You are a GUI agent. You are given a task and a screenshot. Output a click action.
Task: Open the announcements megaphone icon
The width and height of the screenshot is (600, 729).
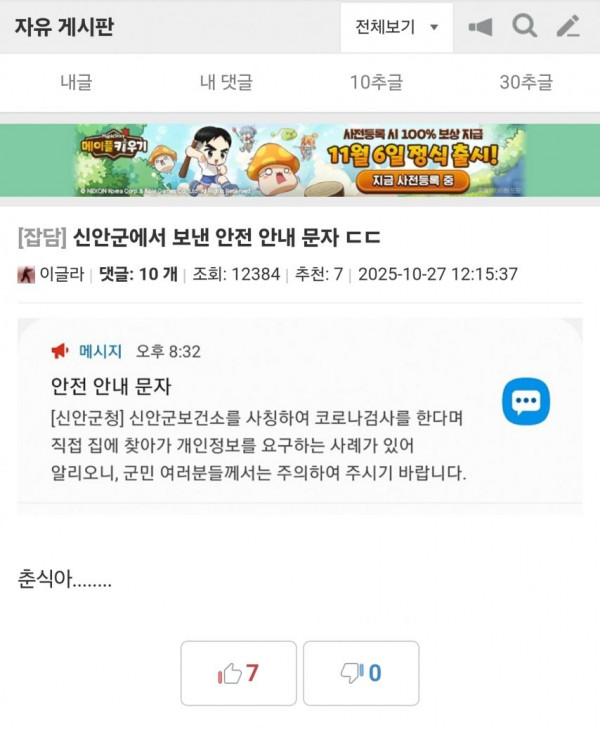point(480,27)
